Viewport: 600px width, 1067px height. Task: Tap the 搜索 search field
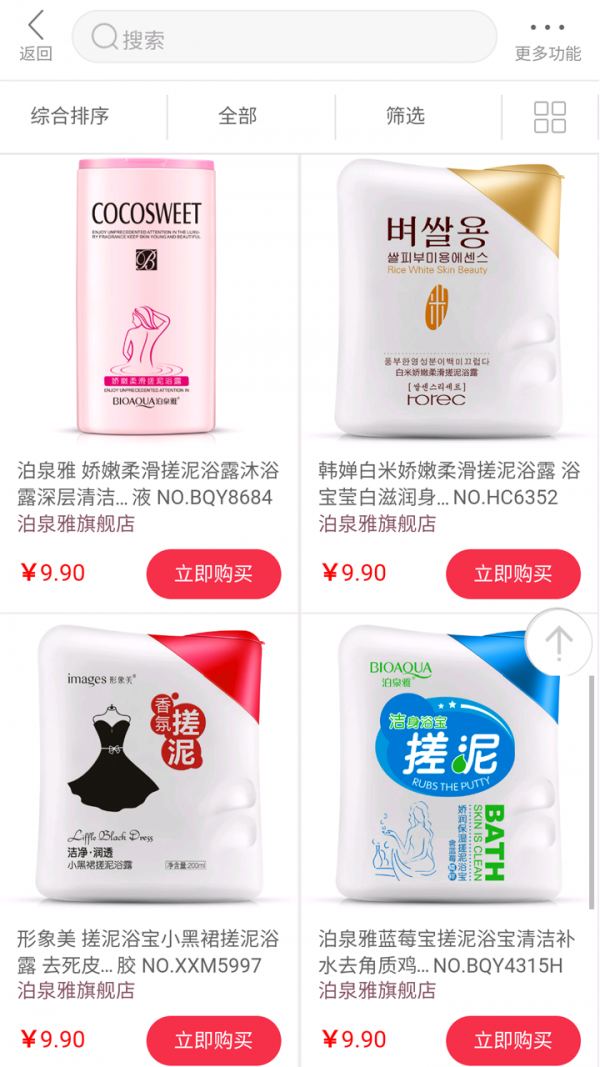[285, 38]
